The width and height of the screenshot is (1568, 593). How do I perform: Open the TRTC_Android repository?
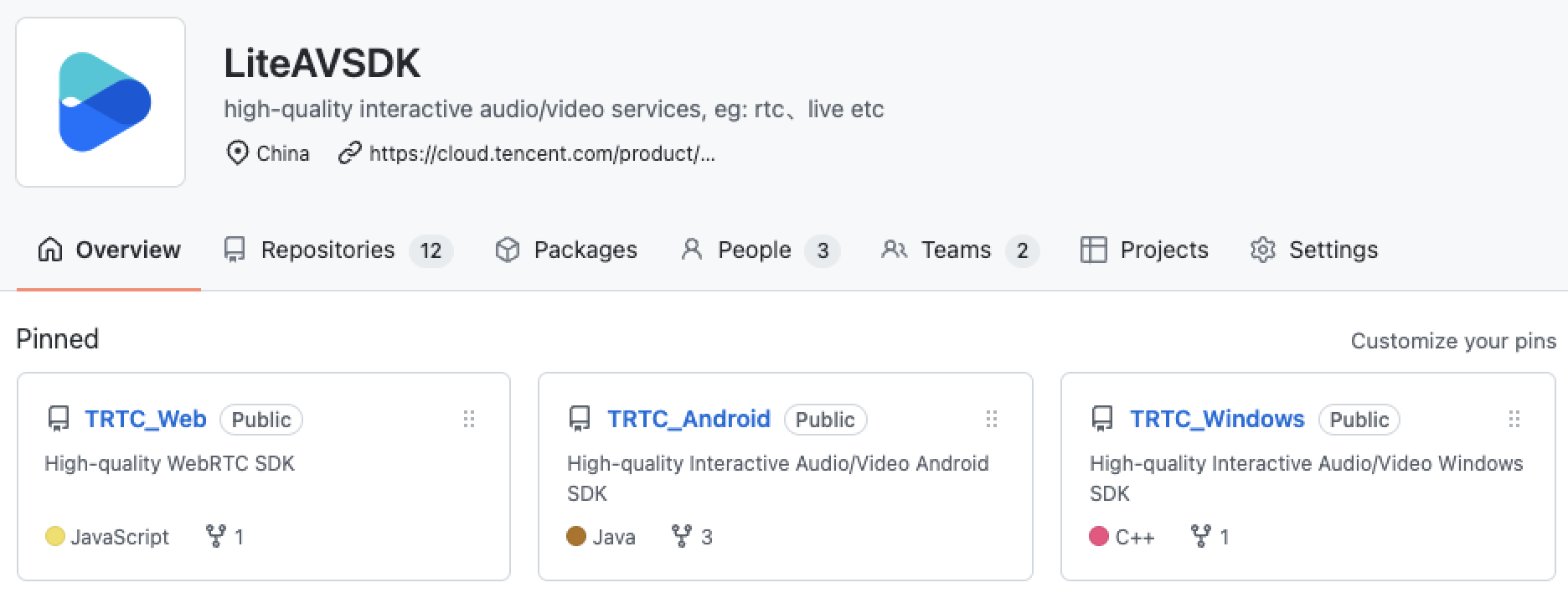[689, 419]
